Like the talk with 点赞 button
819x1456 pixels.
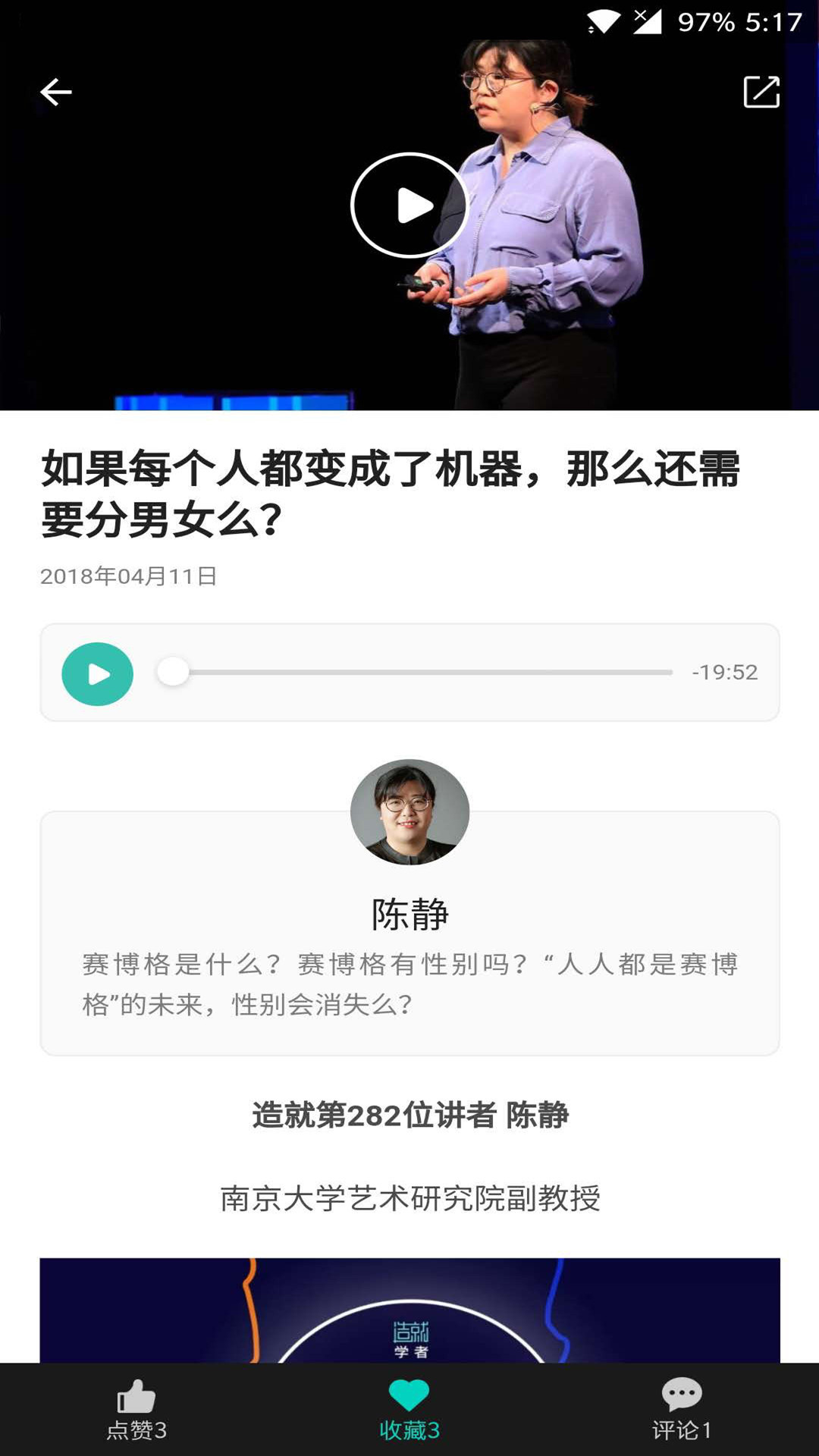point(136,1409)
